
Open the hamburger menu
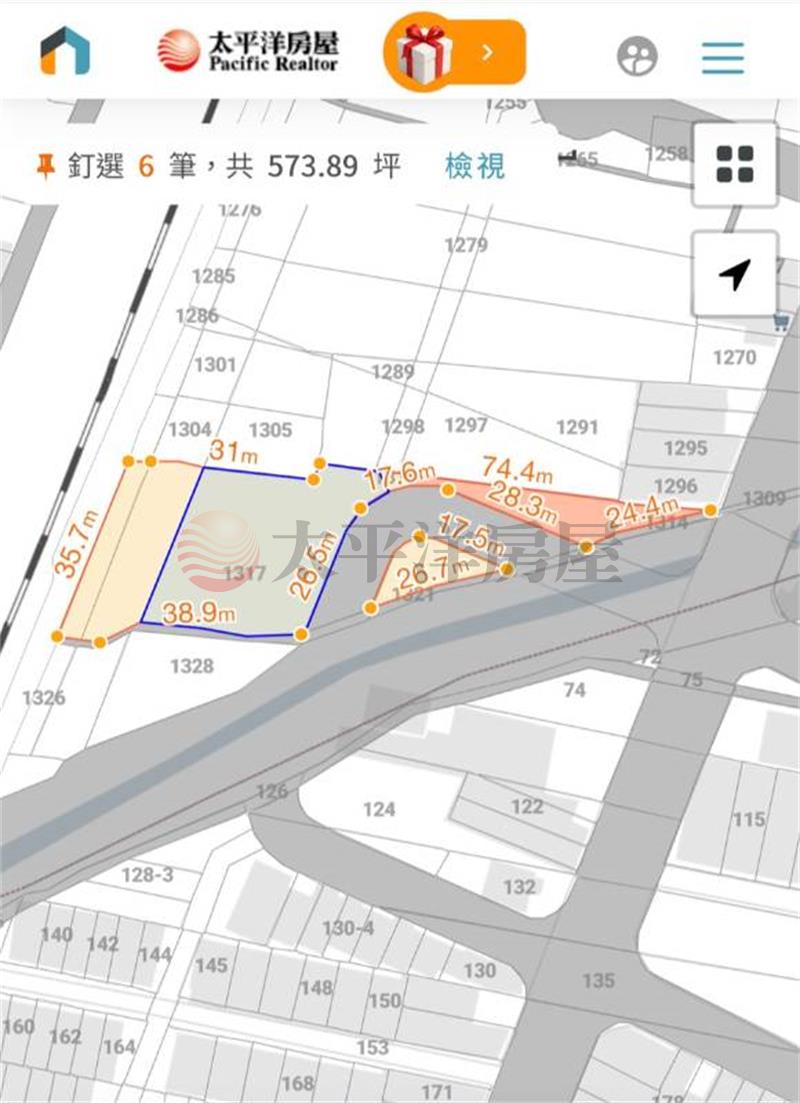(x=723, y=58)
